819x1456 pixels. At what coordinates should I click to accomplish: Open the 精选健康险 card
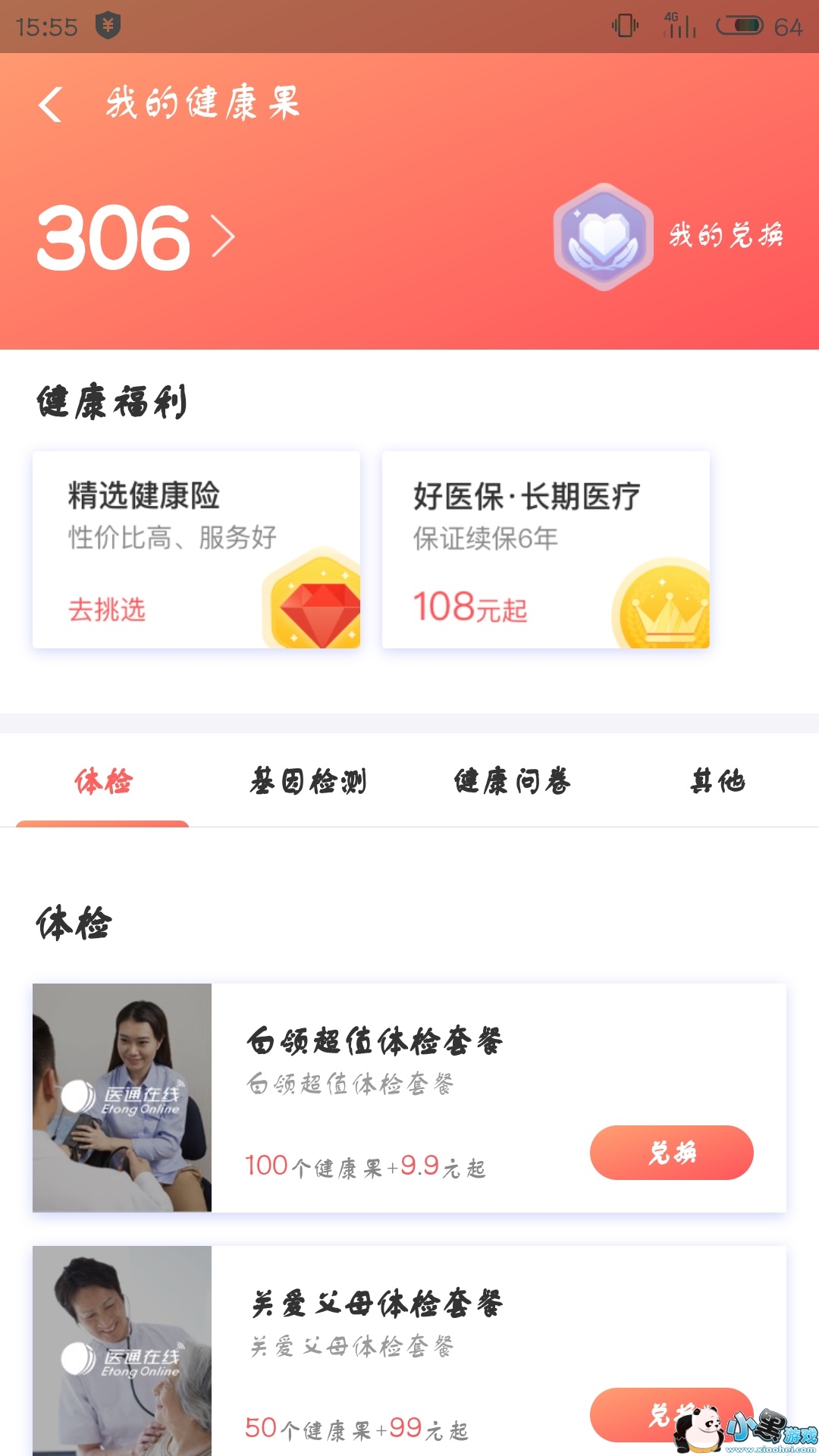click(196, 550)
